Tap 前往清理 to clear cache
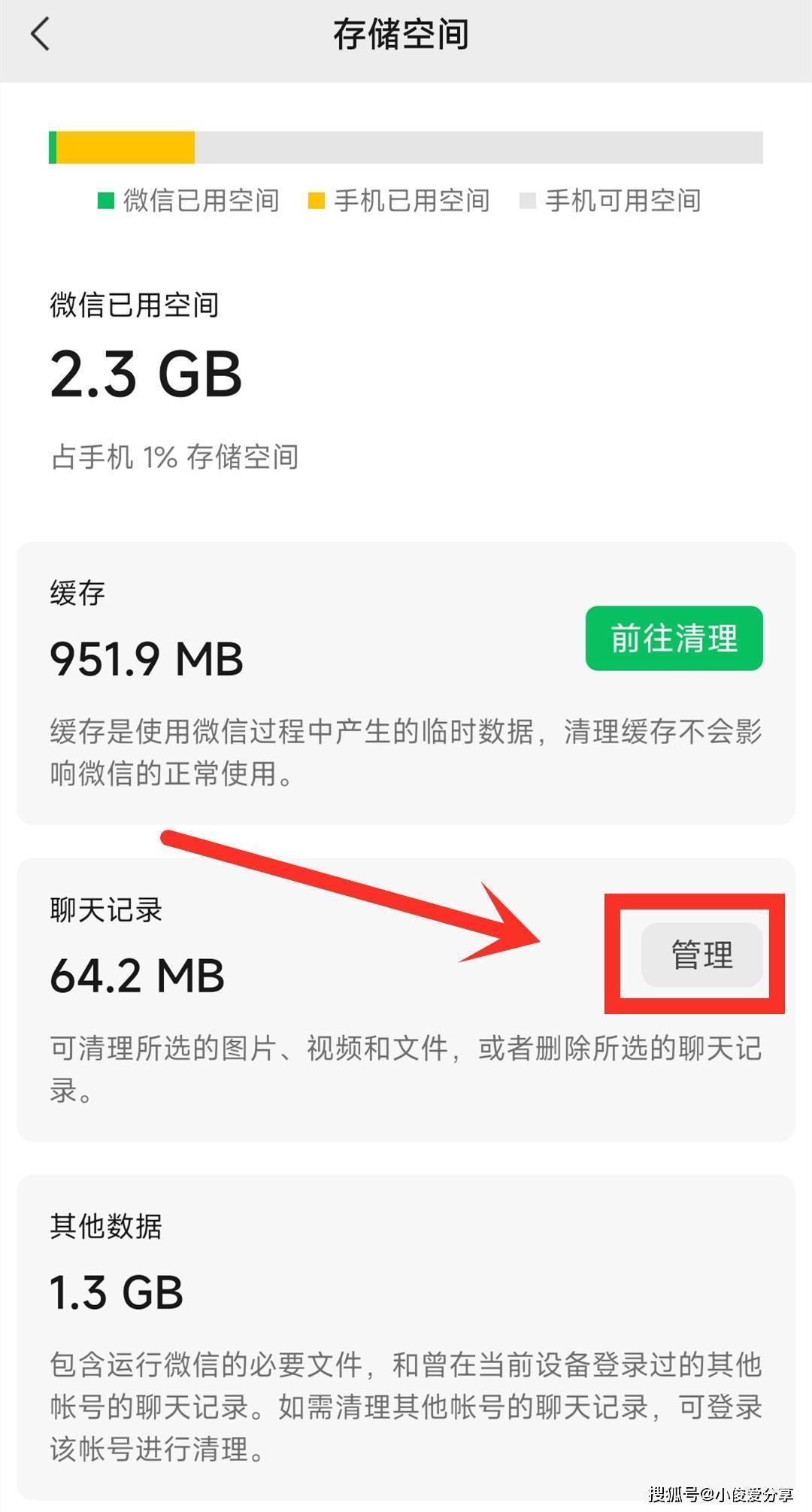This screenshot has height=1512, width=812. pyautogui.click(x=674, y=638)
